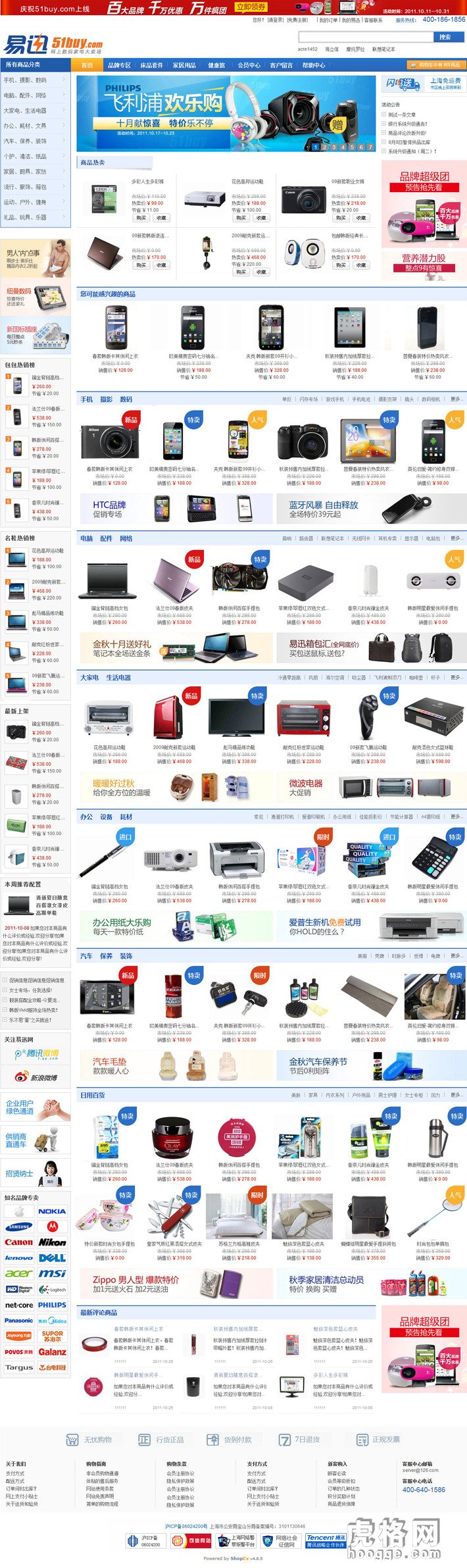Image resolution: width=467 pixels, height=1568 pixels.
Task: Open the 首页 navigation tab
Action: (x=87, y=65)
